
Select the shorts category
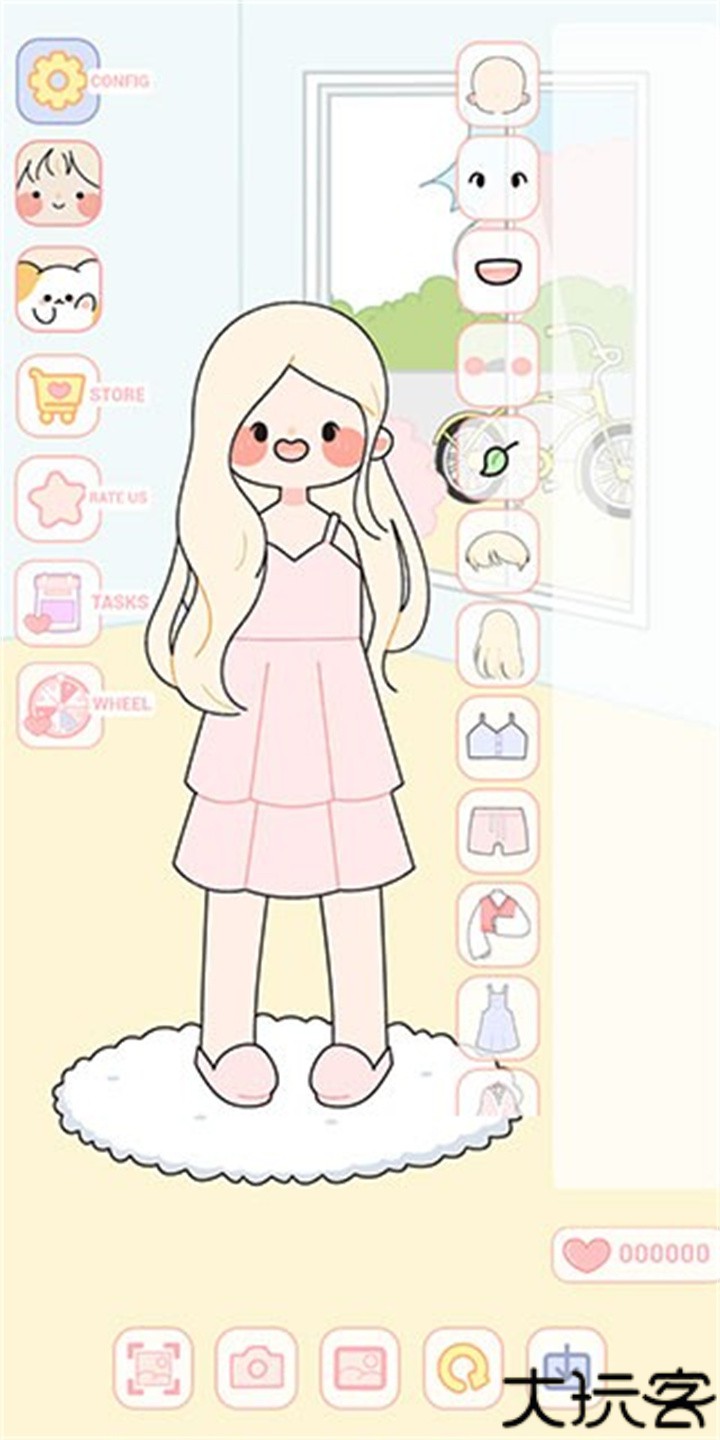pos(497,831)
